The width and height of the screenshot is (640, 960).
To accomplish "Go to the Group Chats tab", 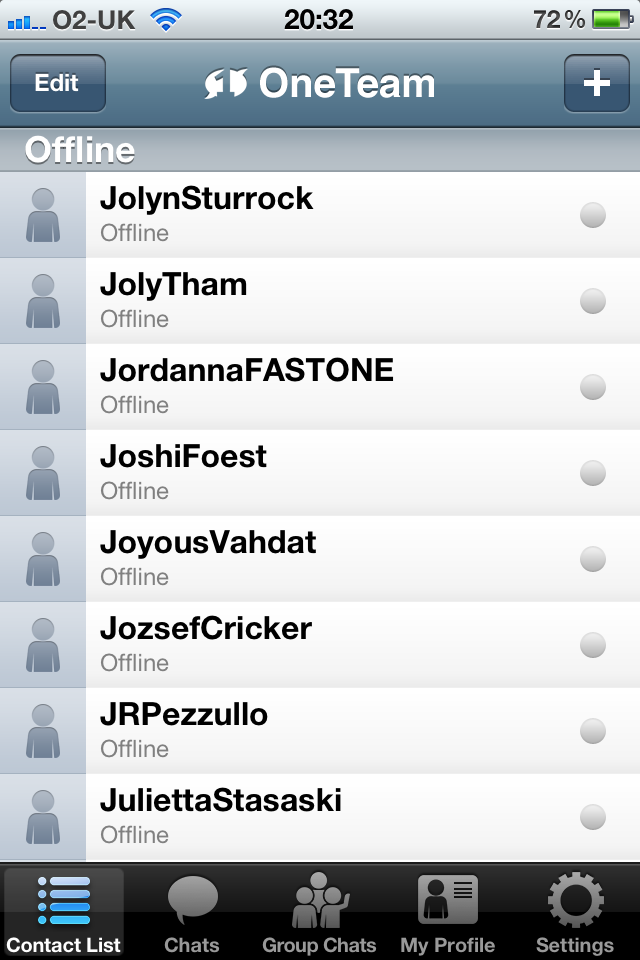I will point(319,914).
